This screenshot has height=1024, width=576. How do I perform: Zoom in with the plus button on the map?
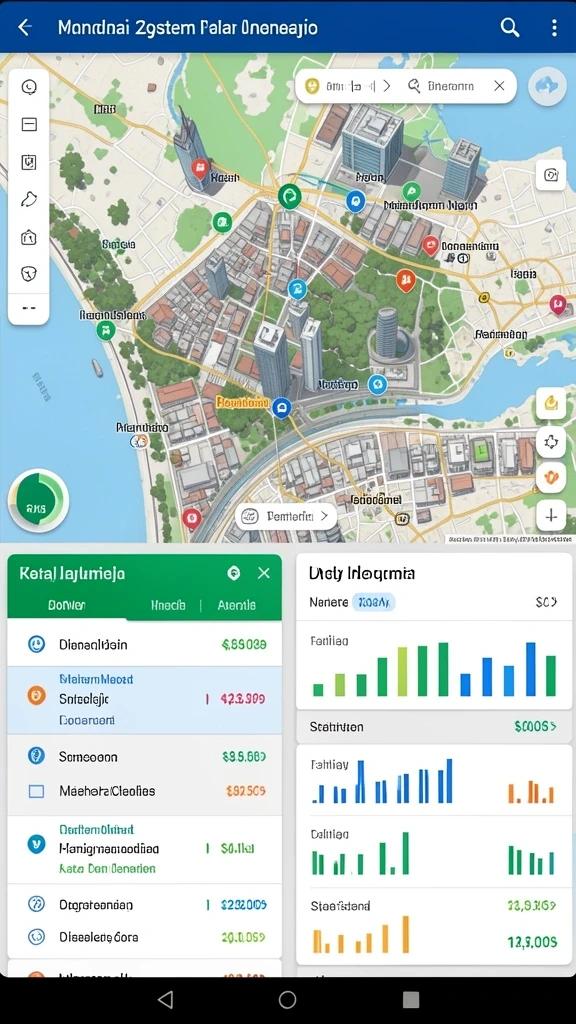click(x=551, y=516)
